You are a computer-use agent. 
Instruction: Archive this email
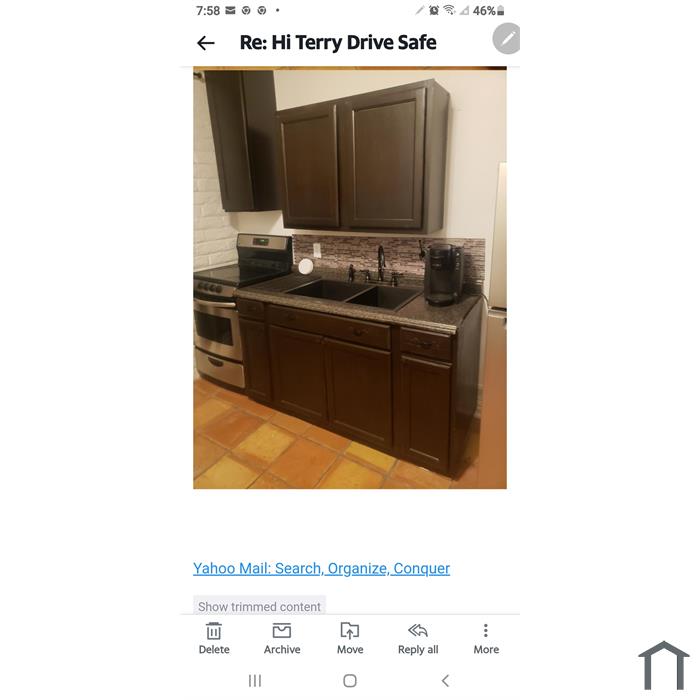(282, 638)
